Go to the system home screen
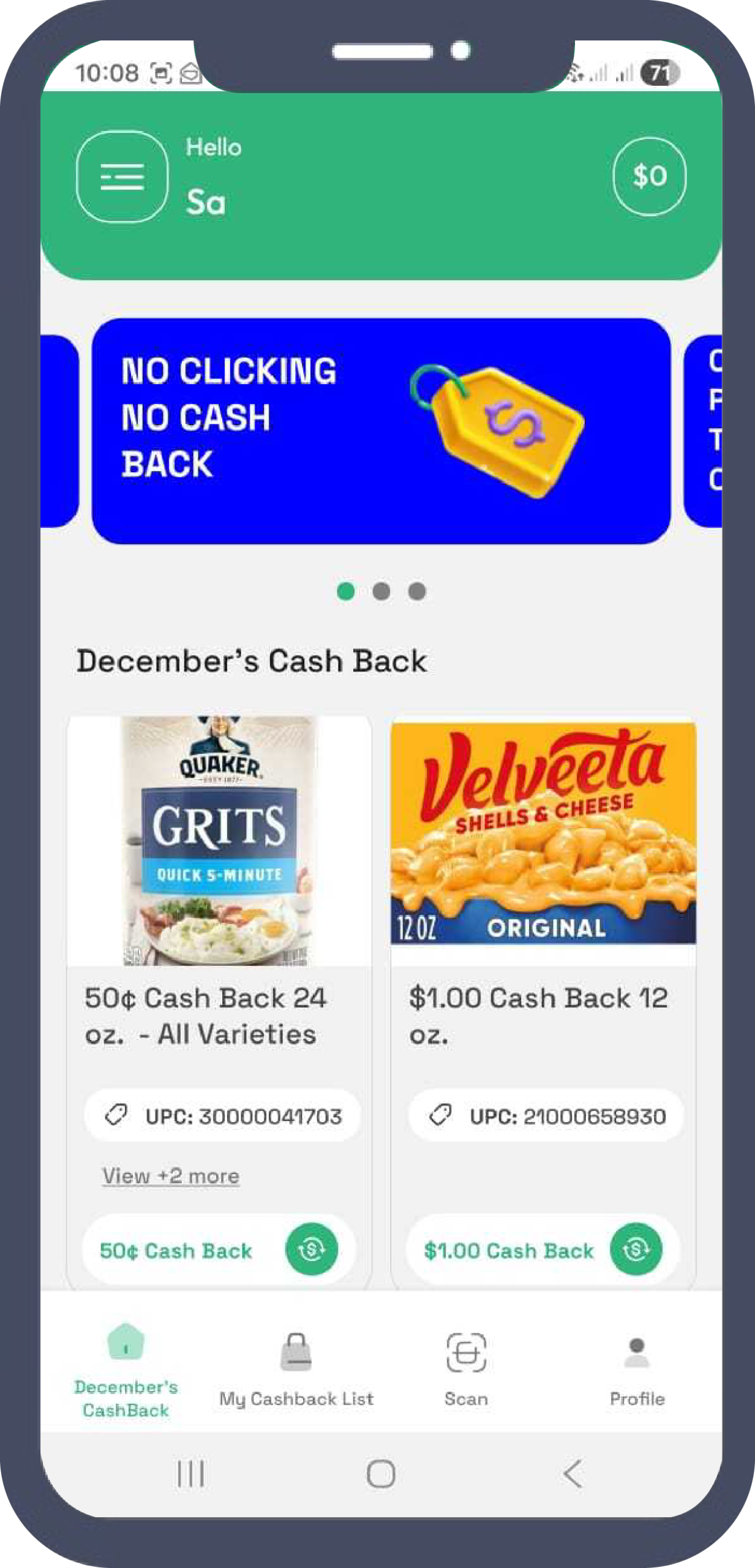 coord(381,1474)
